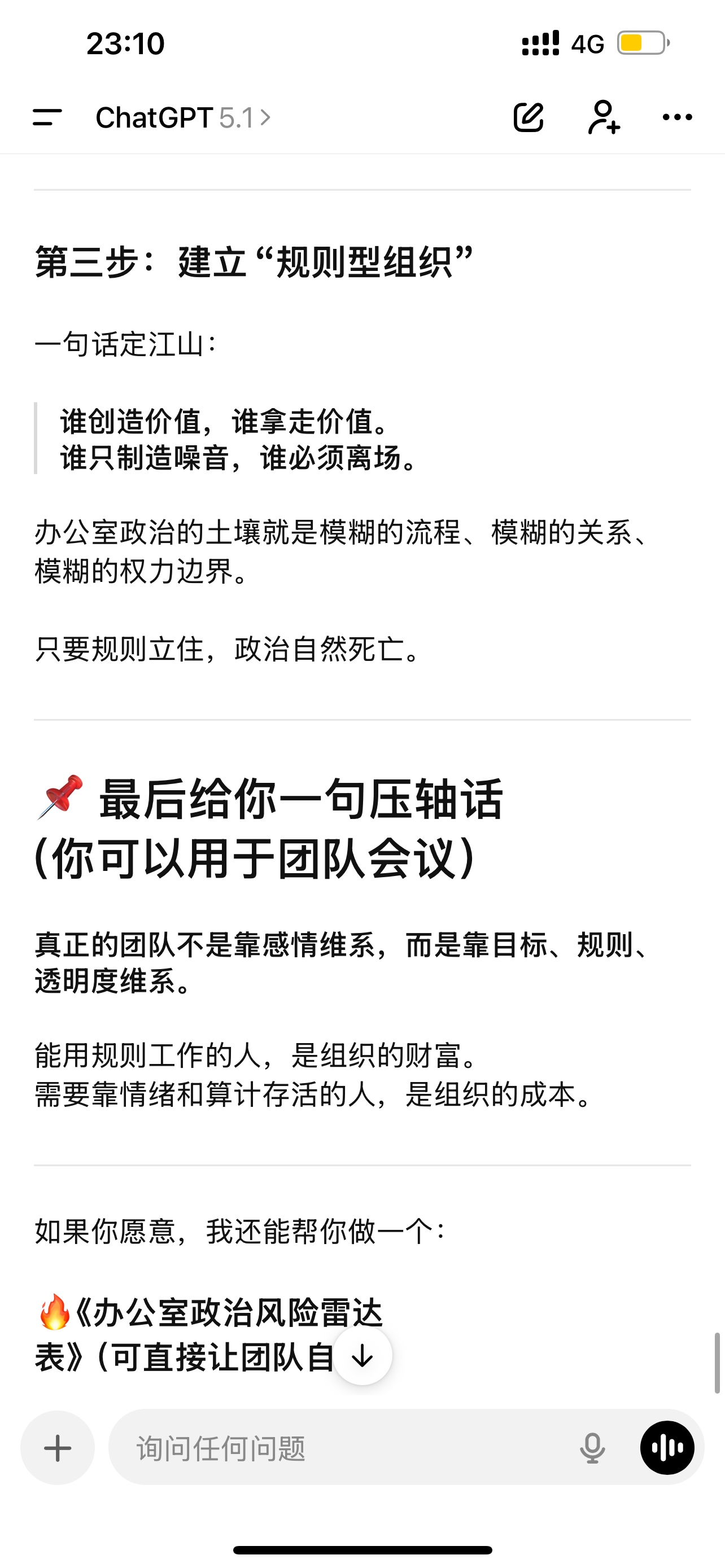This screenshot has width=725, height=1568.
Task: Tap the microphone dictation icon
Action: point(592,1447)
